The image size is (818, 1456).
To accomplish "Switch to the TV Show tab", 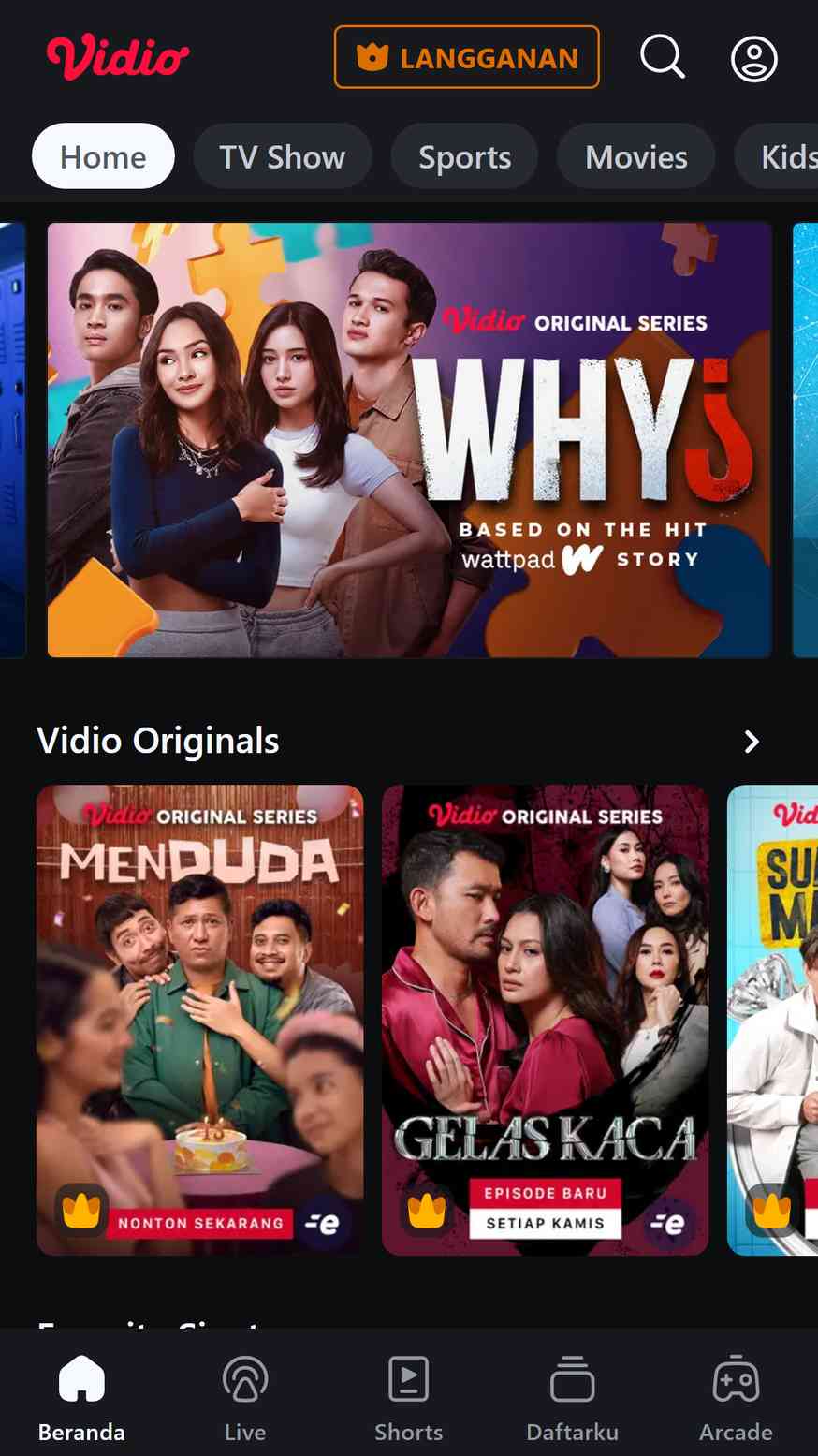I will [282, 156].
